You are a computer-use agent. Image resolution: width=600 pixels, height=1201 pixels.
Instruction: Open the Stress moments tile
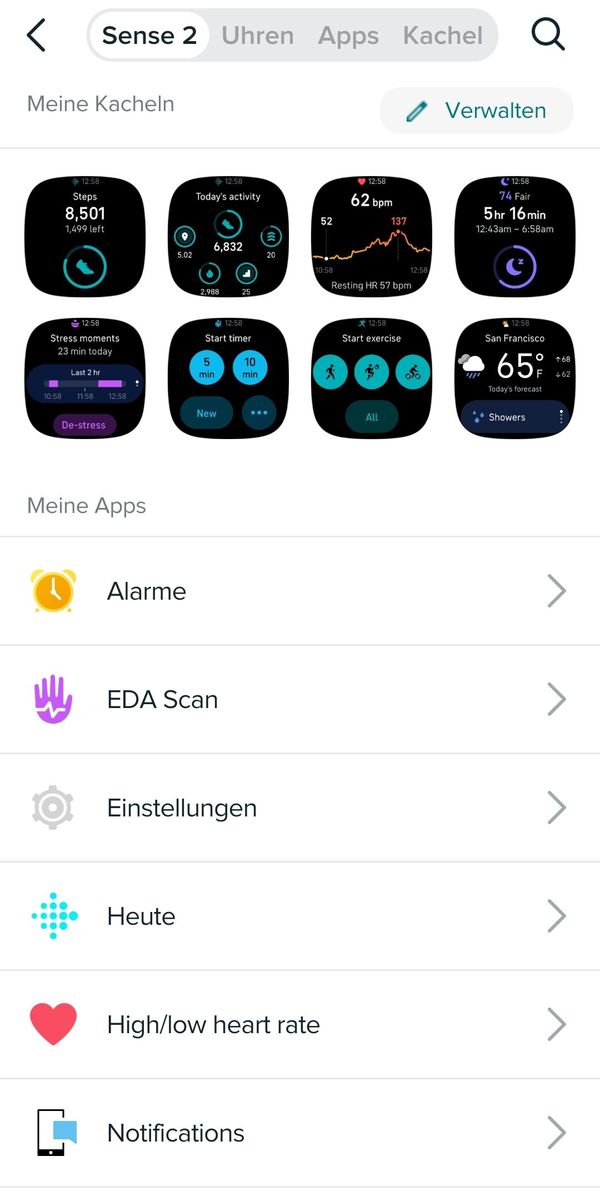85,379
